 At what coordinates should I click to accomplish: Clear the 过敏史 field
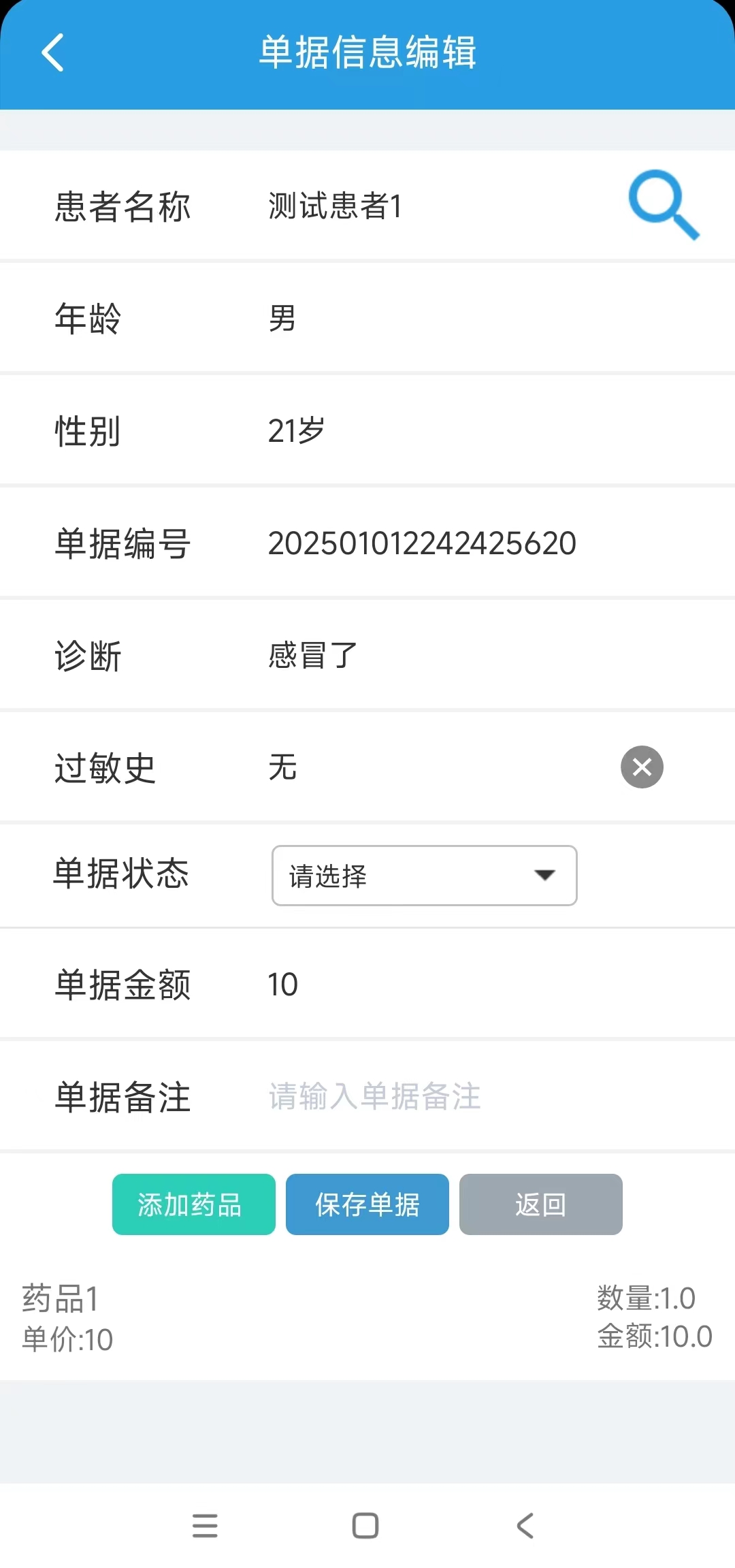642,767
